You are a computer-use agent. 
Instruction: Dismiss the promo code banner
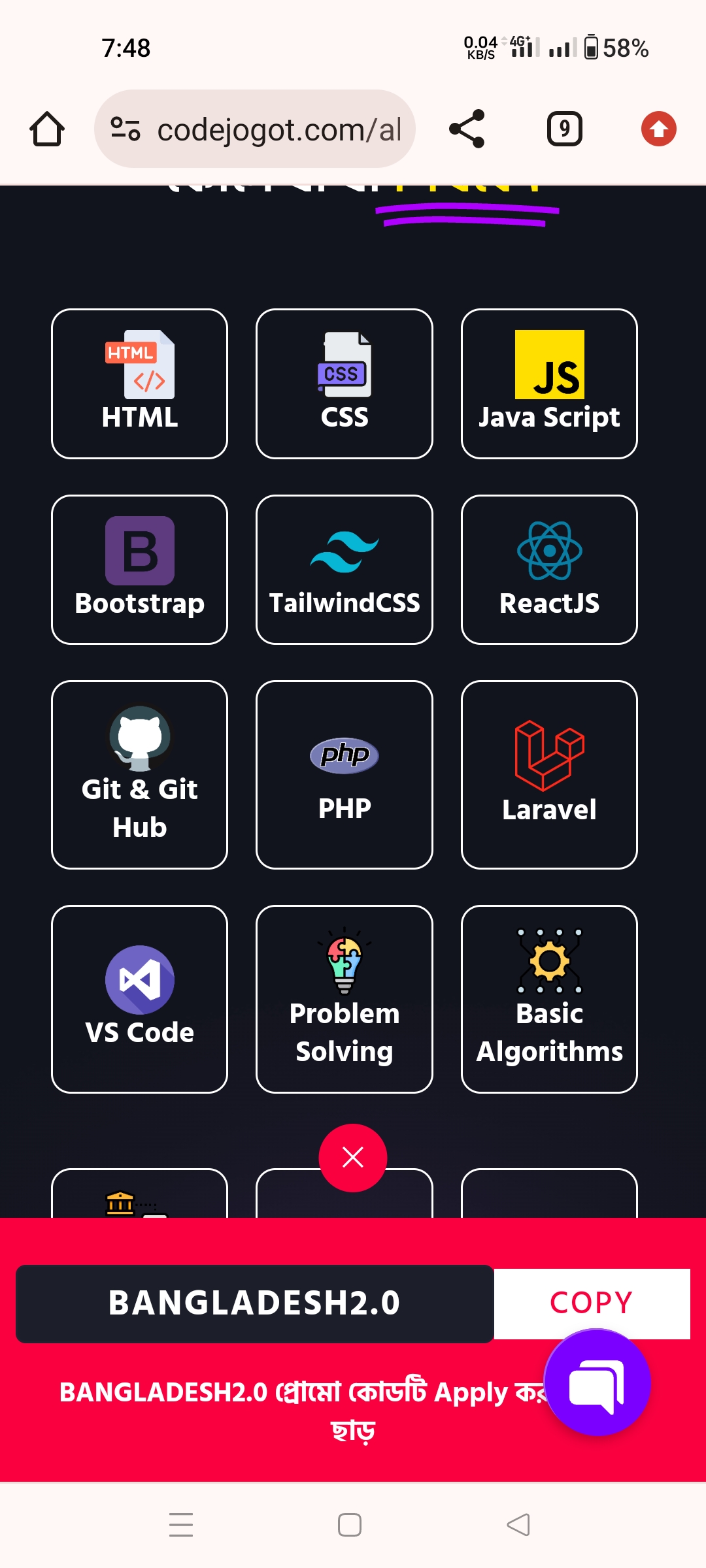pos(353,1158)
